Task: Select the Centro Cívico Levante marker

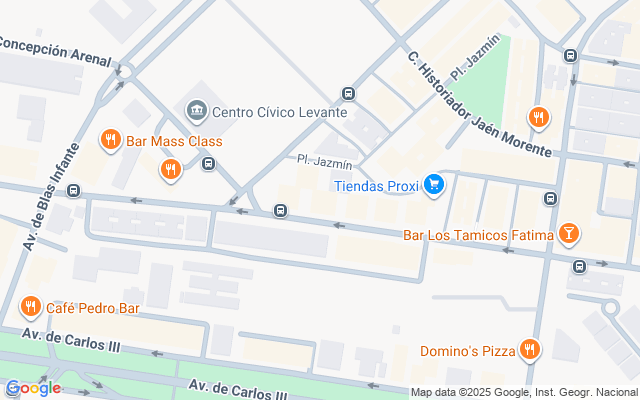Action: [x=197, y=108]
